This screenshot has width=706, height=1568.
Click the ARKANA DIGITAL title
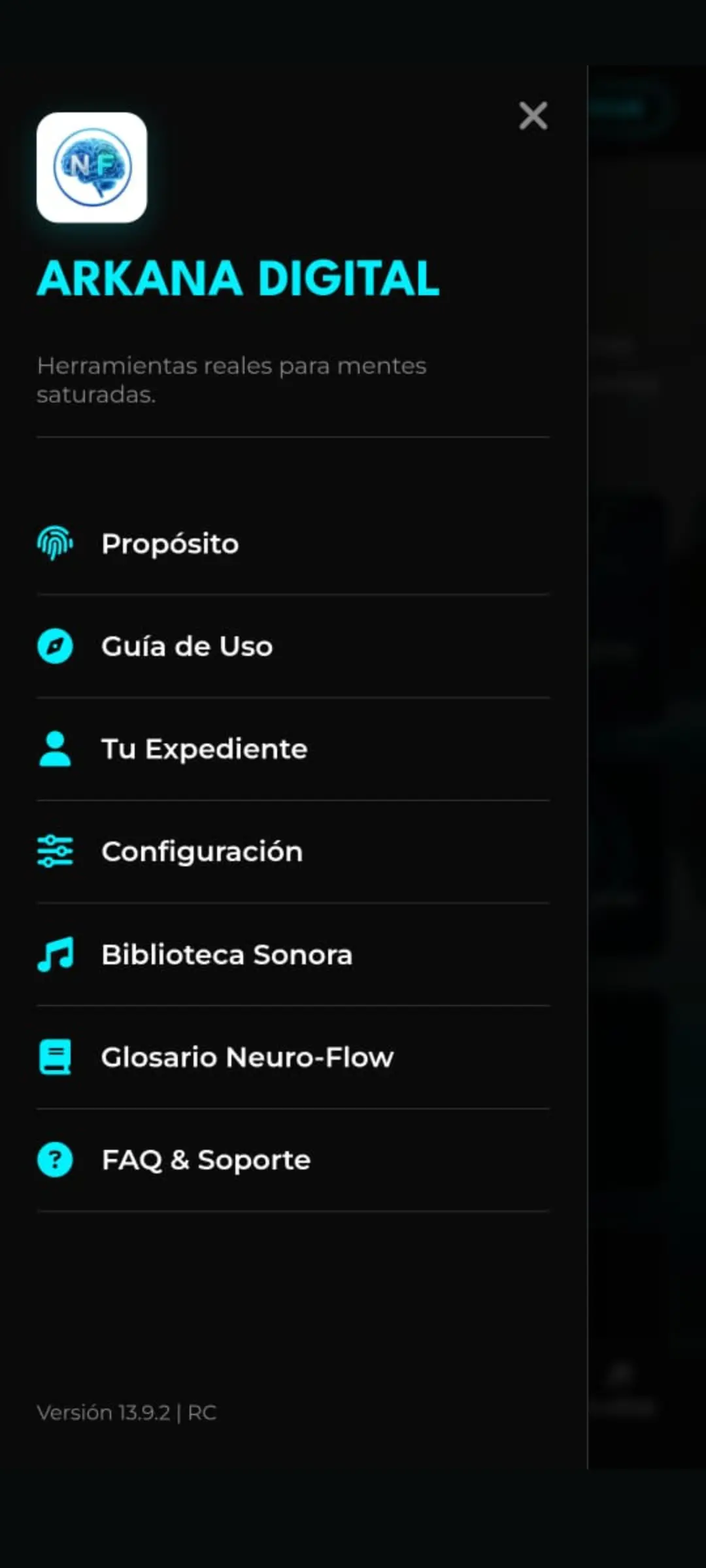pyautogui.click(x=237, y=278)
